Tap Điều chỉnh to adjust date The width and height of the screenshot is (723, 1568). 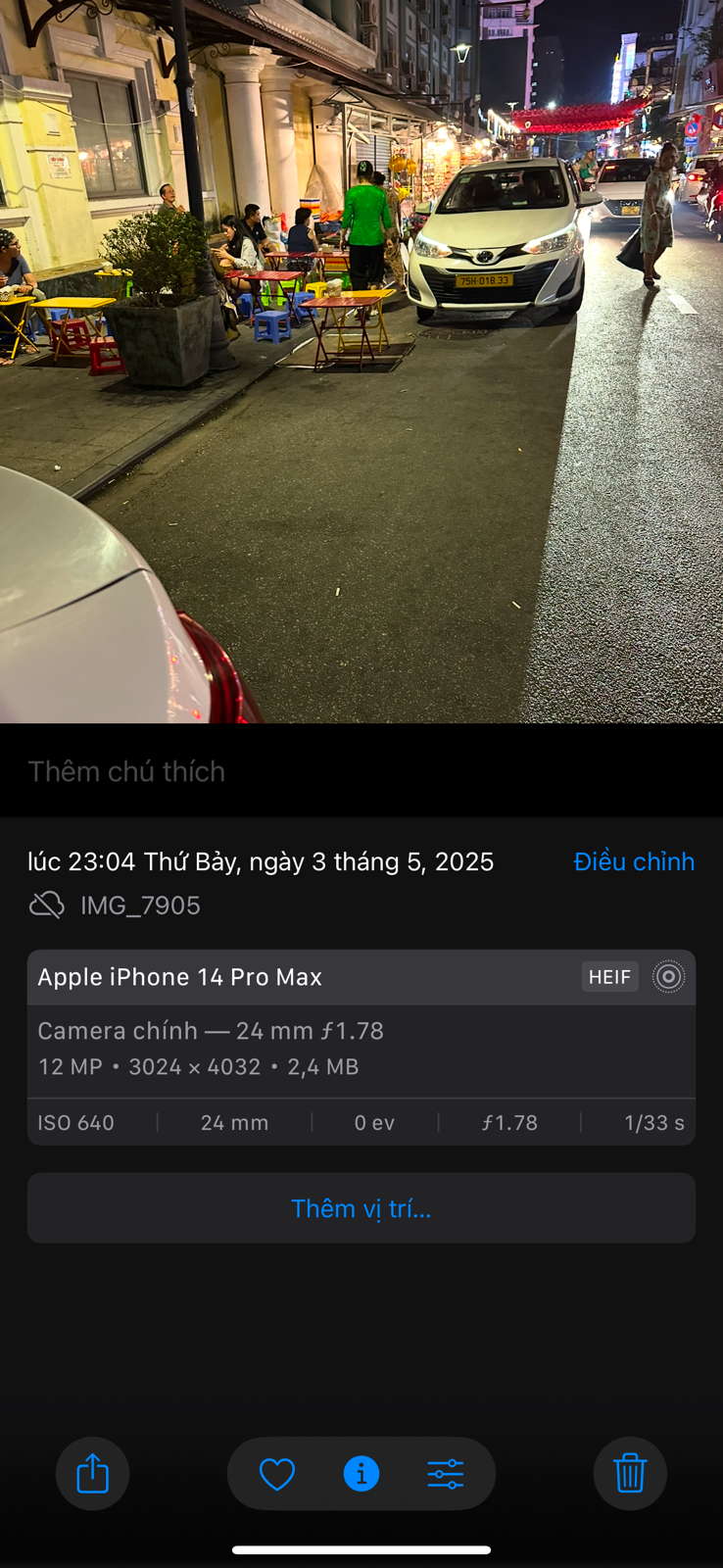tap(634, 861)
